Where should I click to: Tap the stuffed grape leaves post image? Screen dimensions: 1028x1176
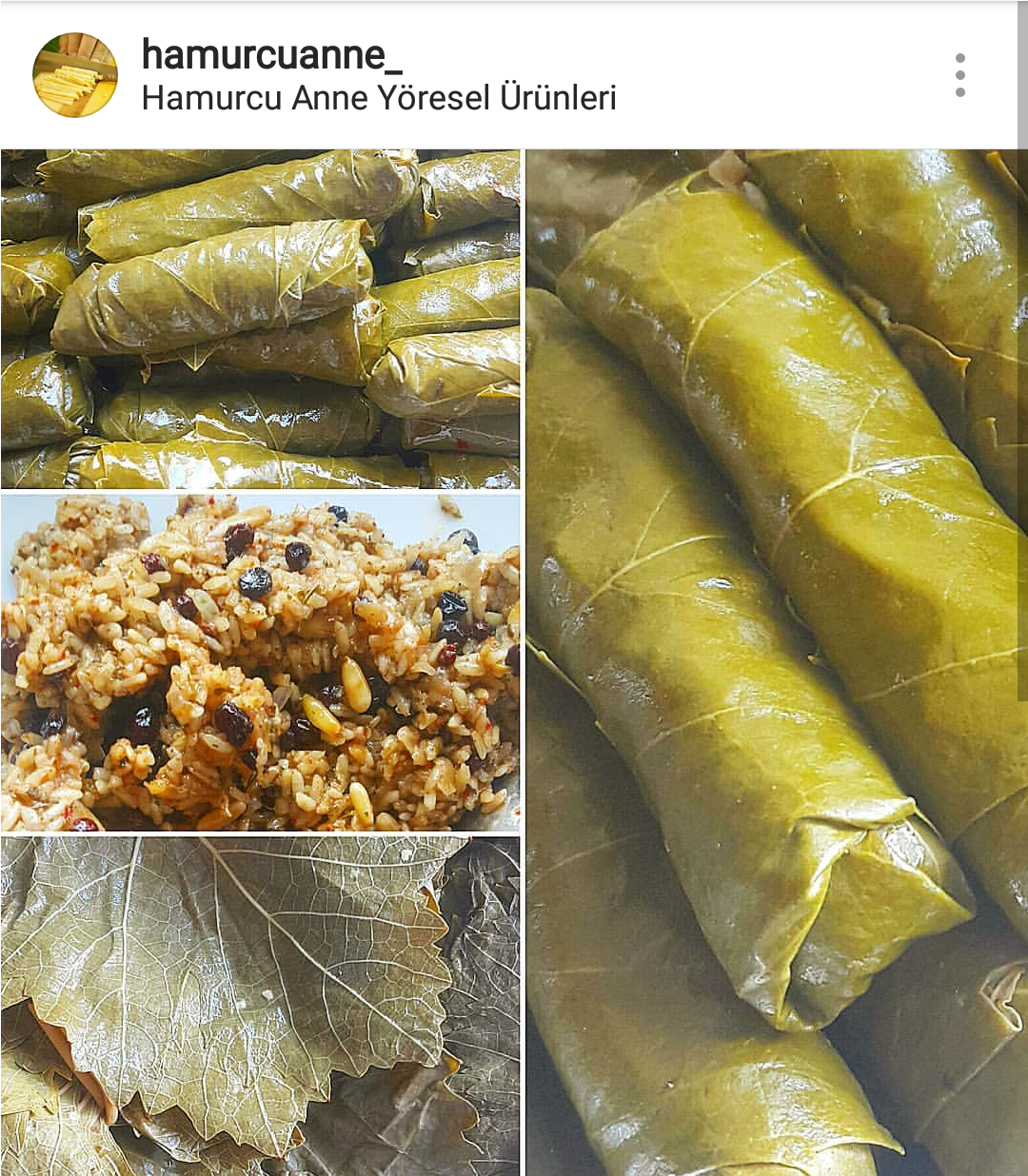[x=514, y=662]
